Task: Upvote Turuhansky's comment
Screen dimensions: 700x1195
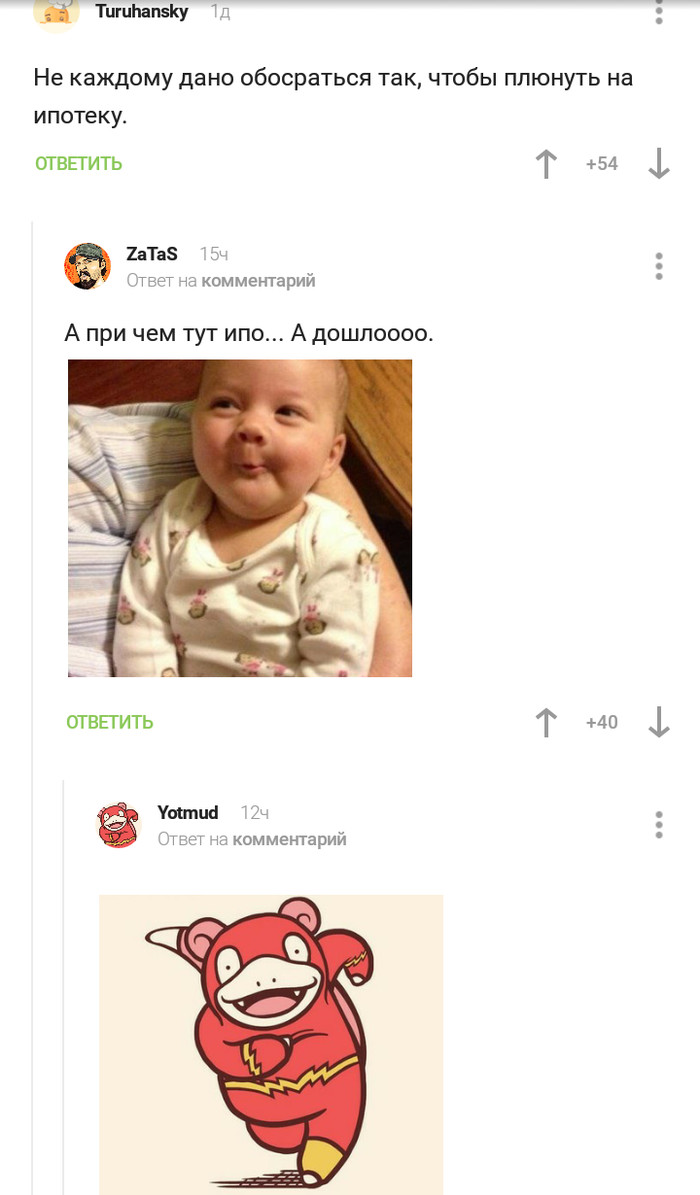Action: 546,164
